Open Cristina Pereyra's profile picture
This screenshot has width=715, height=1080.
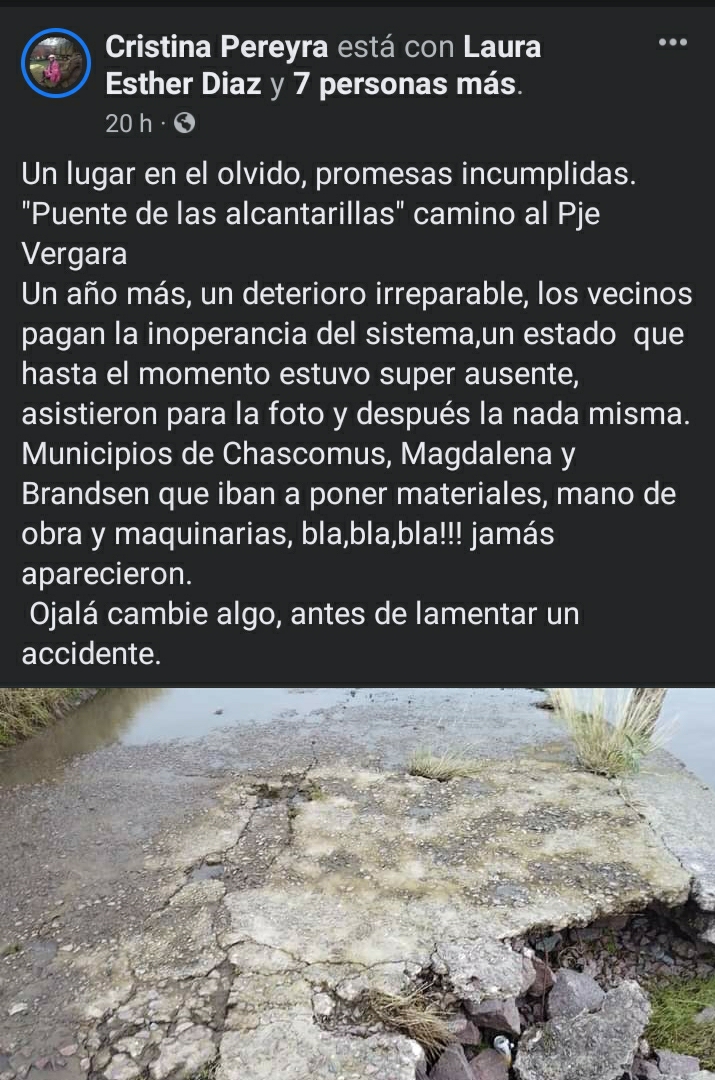(x=56, y=63)
